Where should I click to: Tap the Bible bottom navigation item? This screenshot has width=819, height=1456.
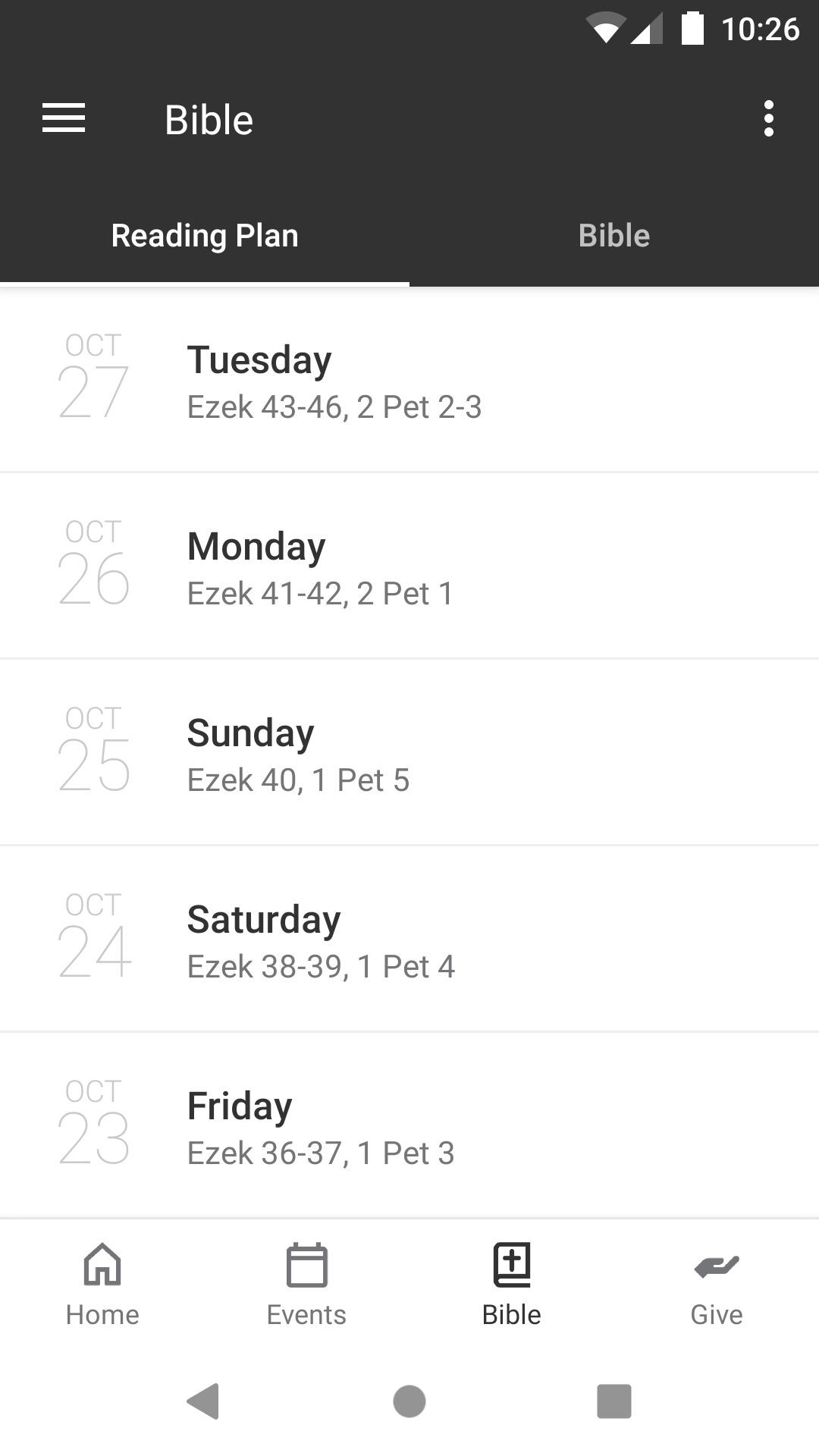point(511,1284)
